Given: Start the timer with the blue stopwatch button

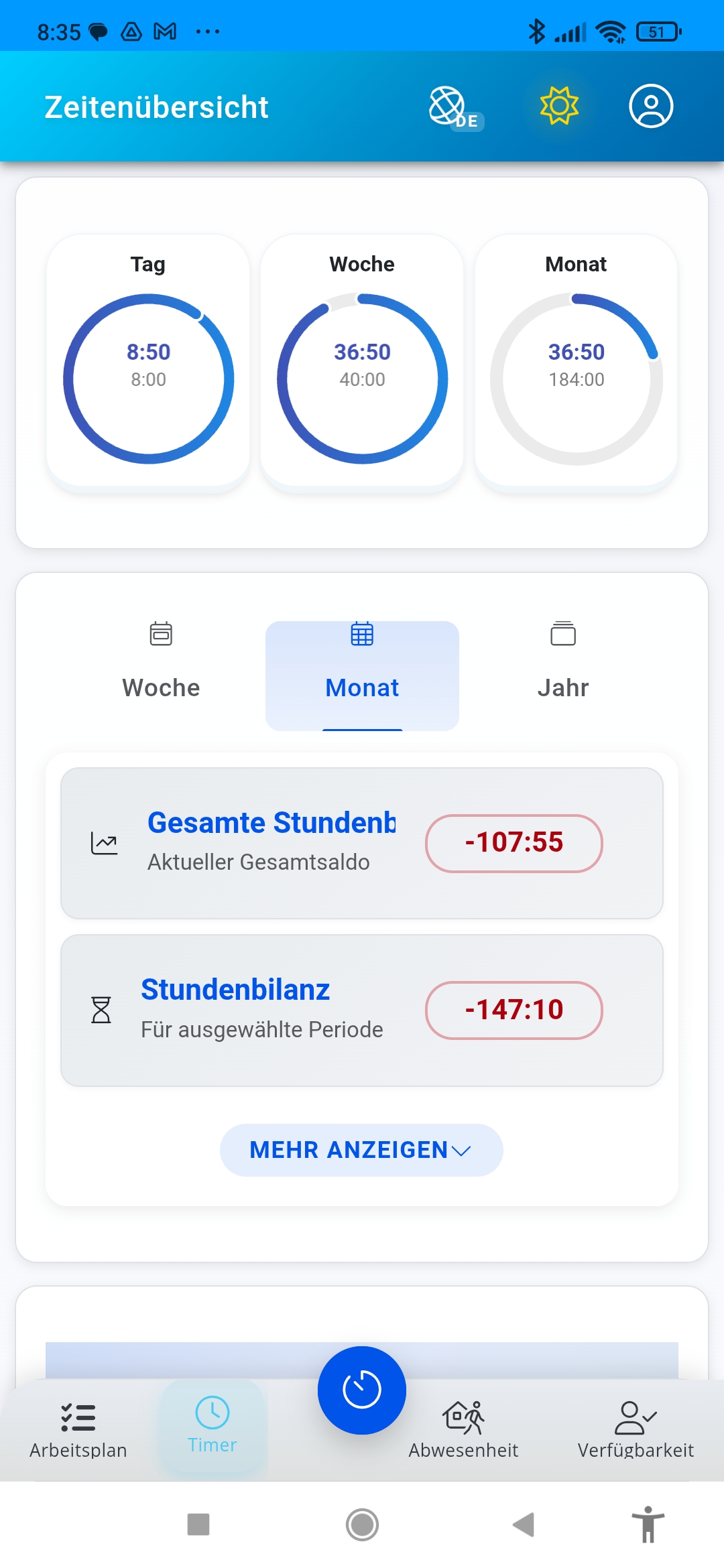Looking at the screenshot, I should [x=361, y=1390].
